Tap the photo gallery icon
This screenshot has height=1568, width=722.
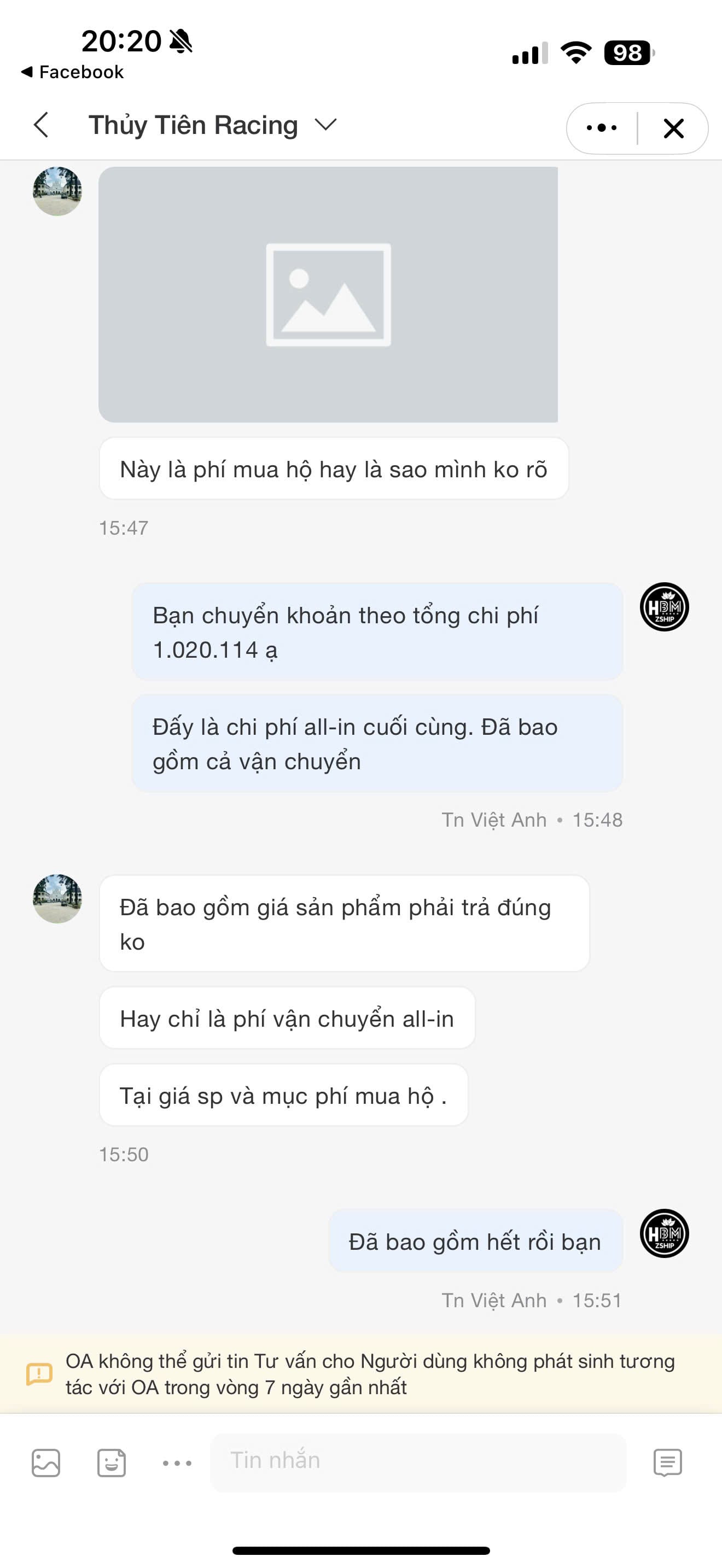tap(45, 1462)
